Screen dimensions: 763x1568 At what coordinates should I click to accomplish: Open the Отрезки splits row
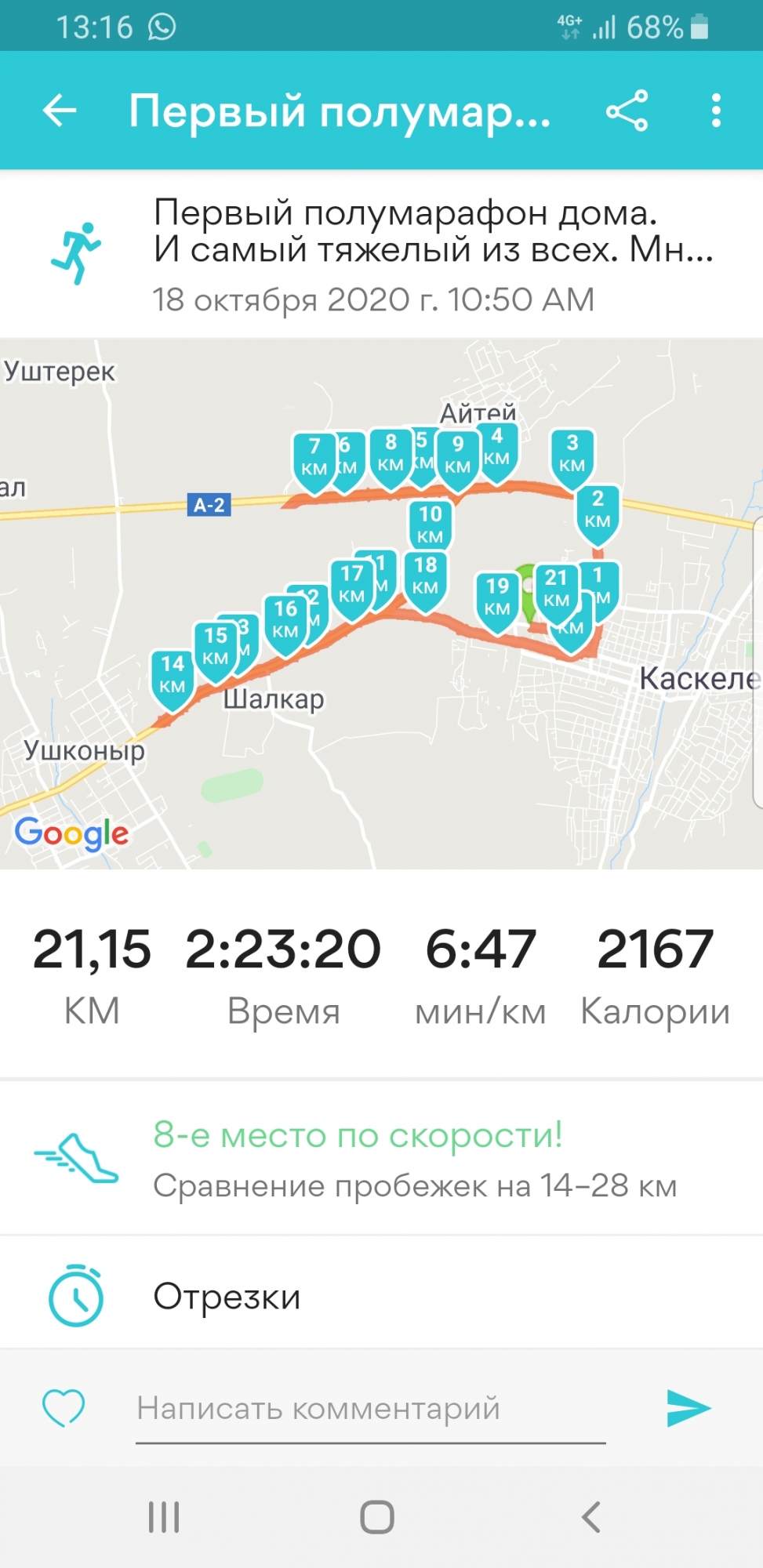click(x=381, y=1296)
